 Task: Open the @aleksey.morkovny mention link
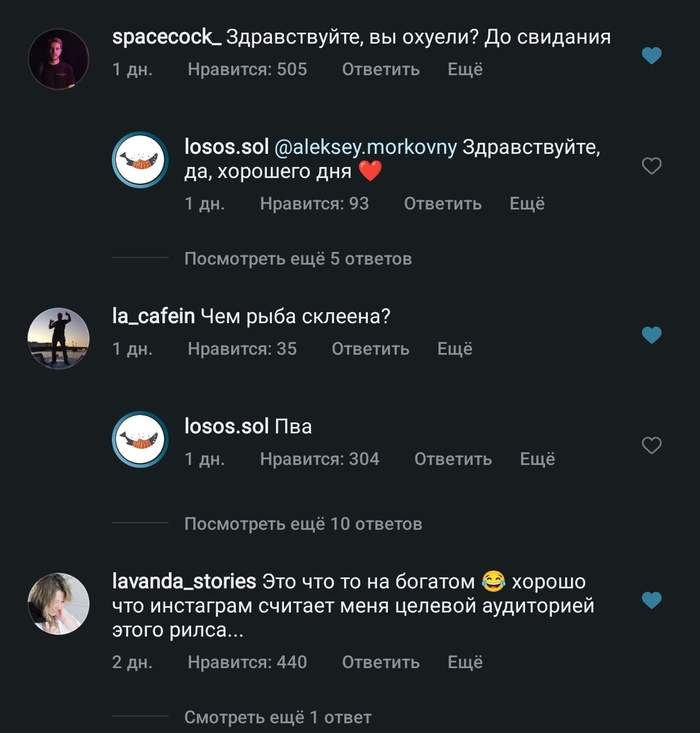[365, 147]
